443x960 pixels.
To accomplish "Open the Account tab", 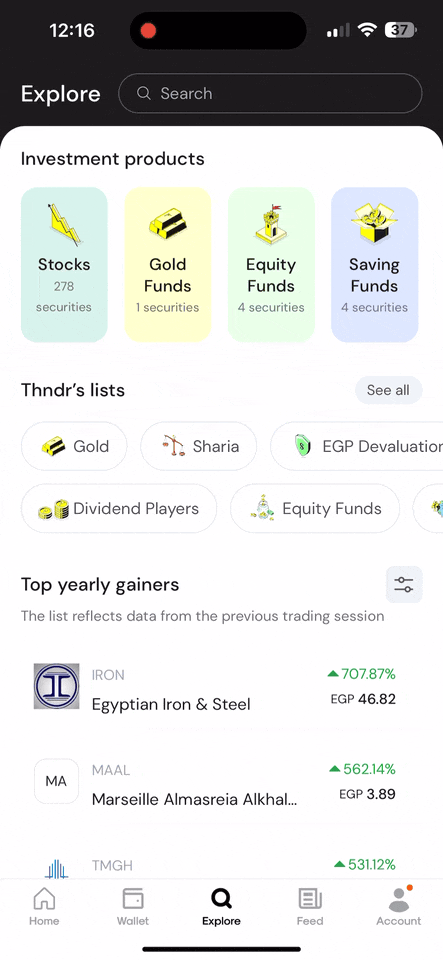I will click(399, 908).
